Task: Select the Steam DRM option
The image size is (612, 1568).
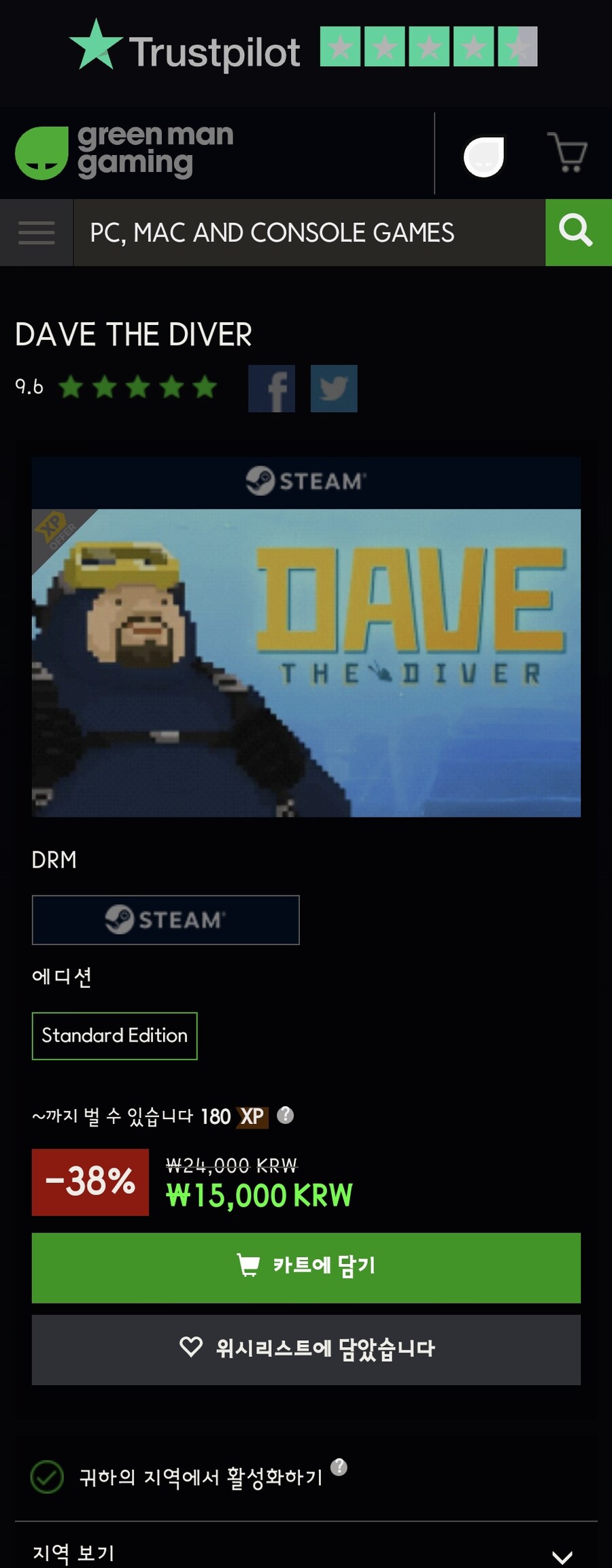Action: pos(165,920)
